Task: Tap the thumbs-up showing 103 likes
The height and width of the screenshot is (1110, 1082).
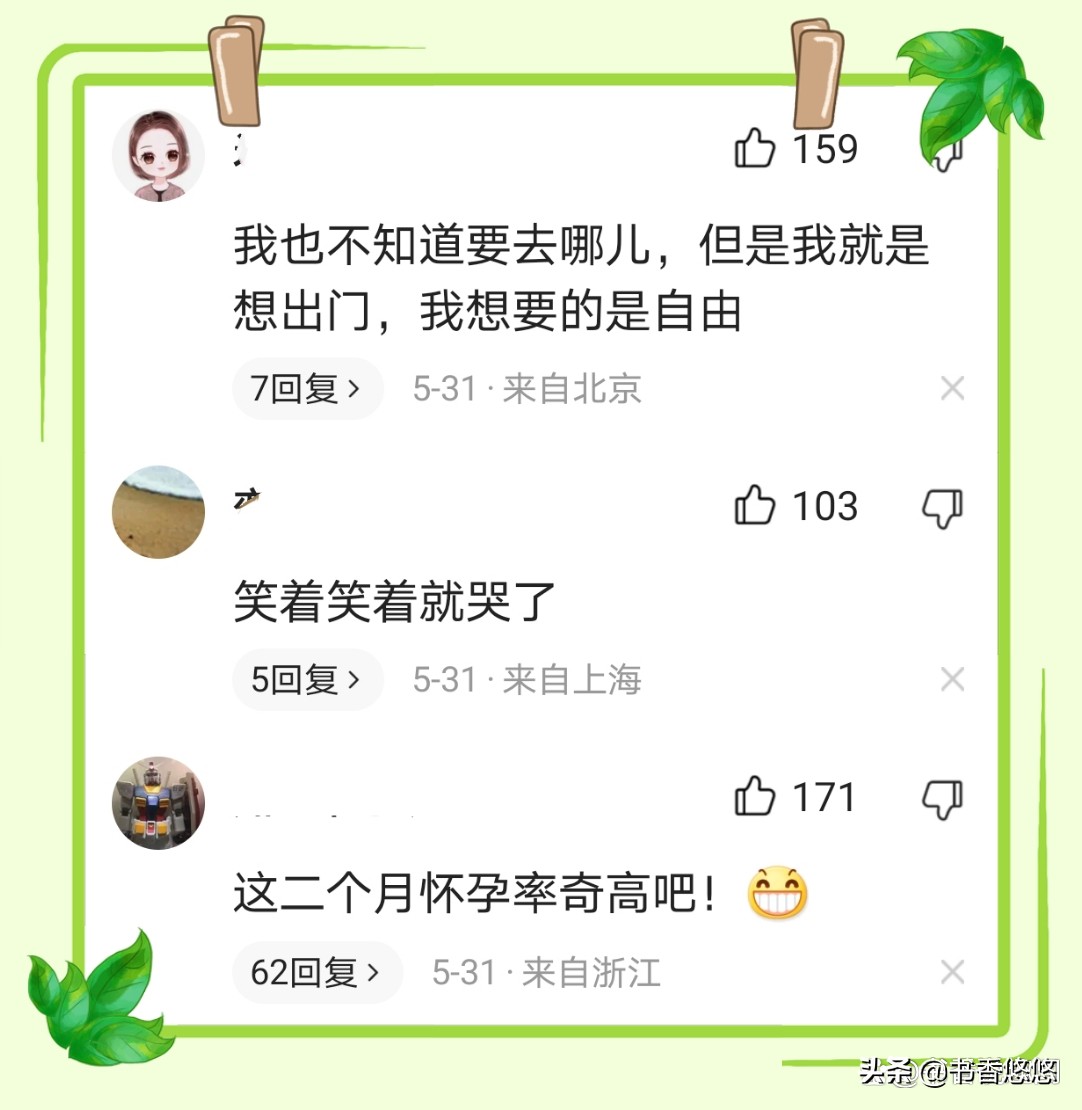Action: pos(757,507)
